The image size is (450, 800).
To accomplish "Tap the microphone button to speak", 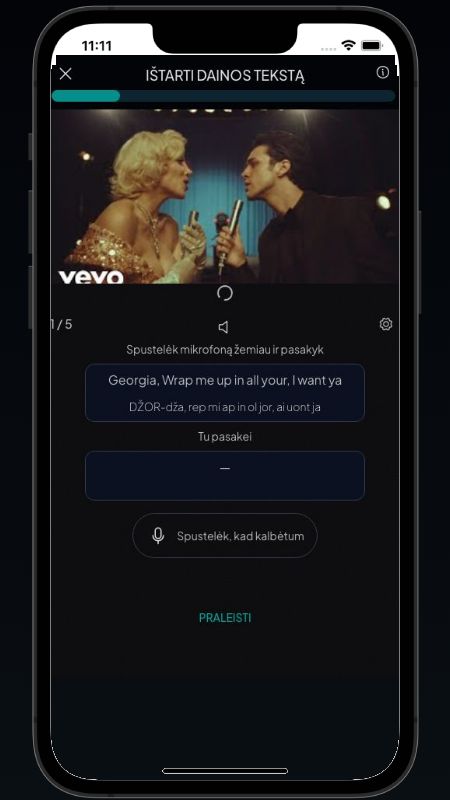I will [225, 536].
